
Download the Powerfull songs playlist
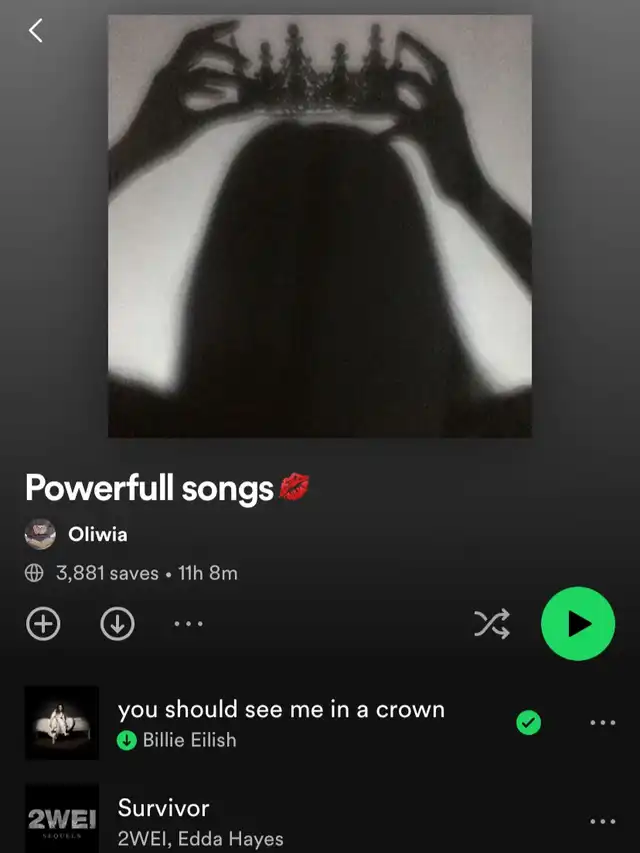coord(117,624)
